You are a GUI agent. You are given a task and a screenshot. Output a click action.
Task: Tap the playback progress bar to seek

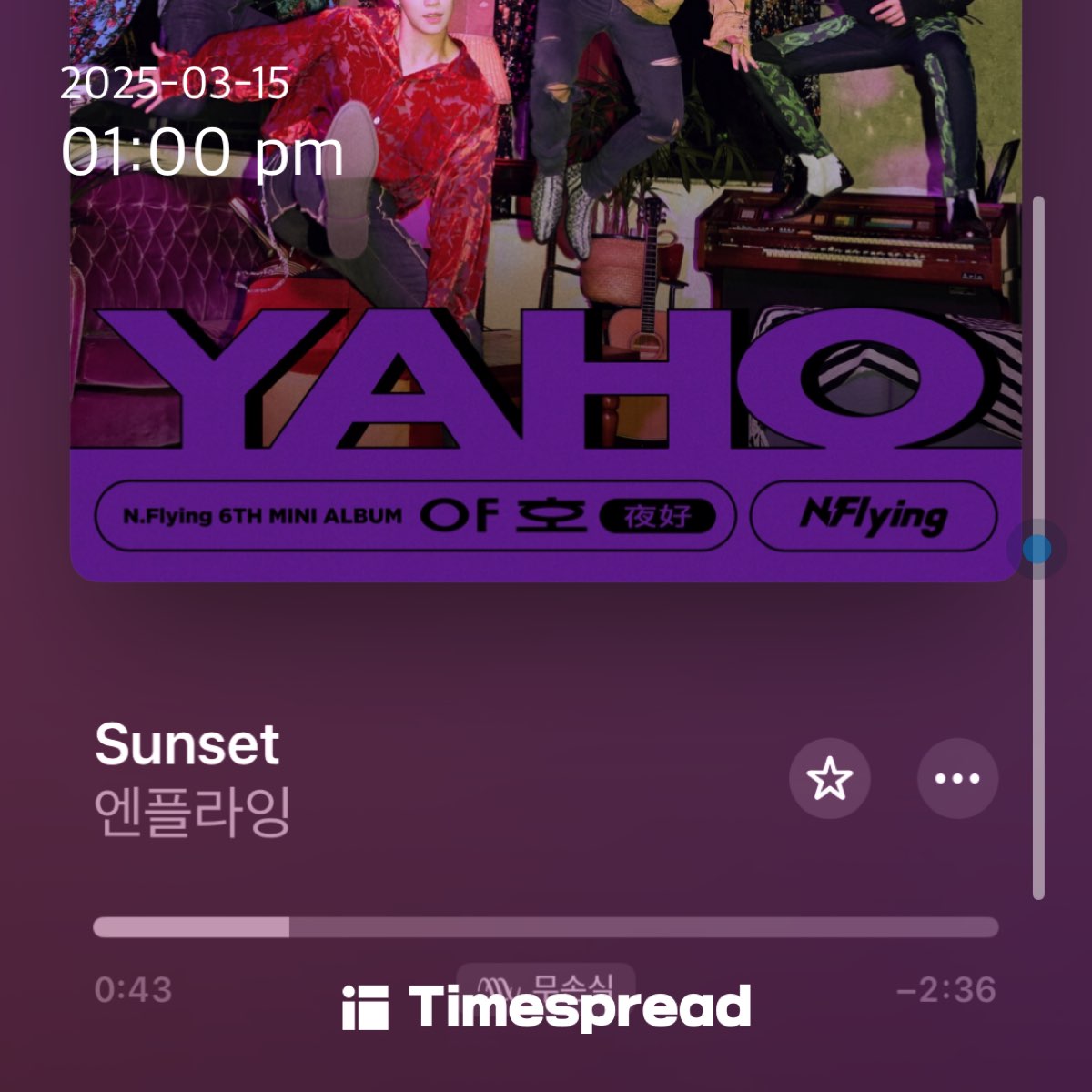pos(546,927)
